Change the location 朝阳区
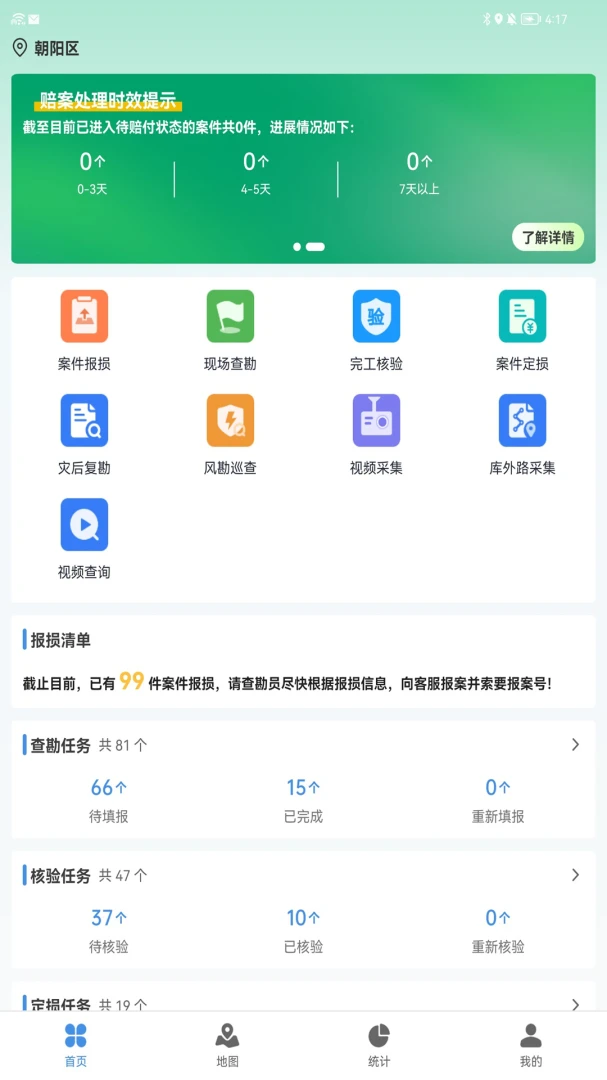The image size is (607, 1080). pos(46,48)
